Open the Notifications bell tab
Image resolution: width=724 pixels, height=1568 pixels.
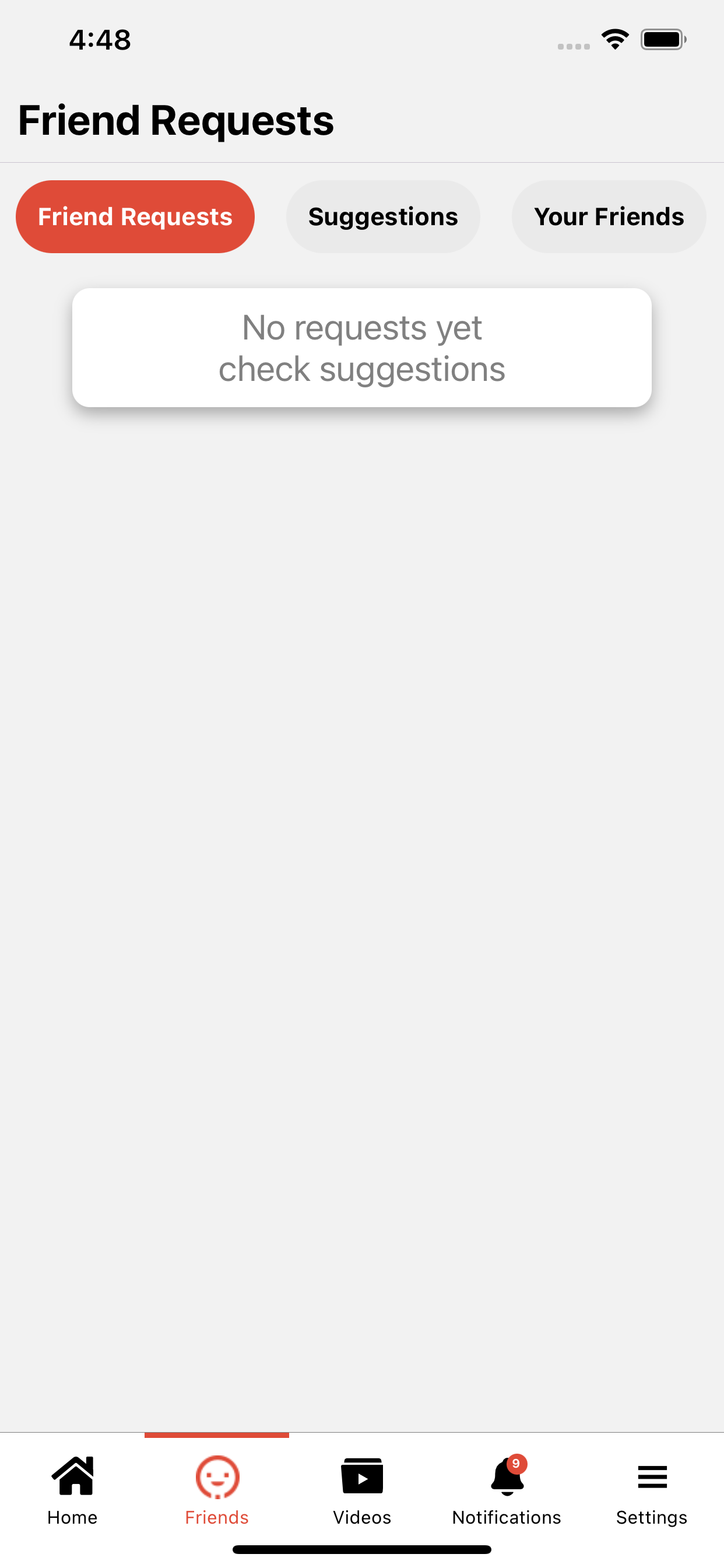click(x=507, y=1490)
